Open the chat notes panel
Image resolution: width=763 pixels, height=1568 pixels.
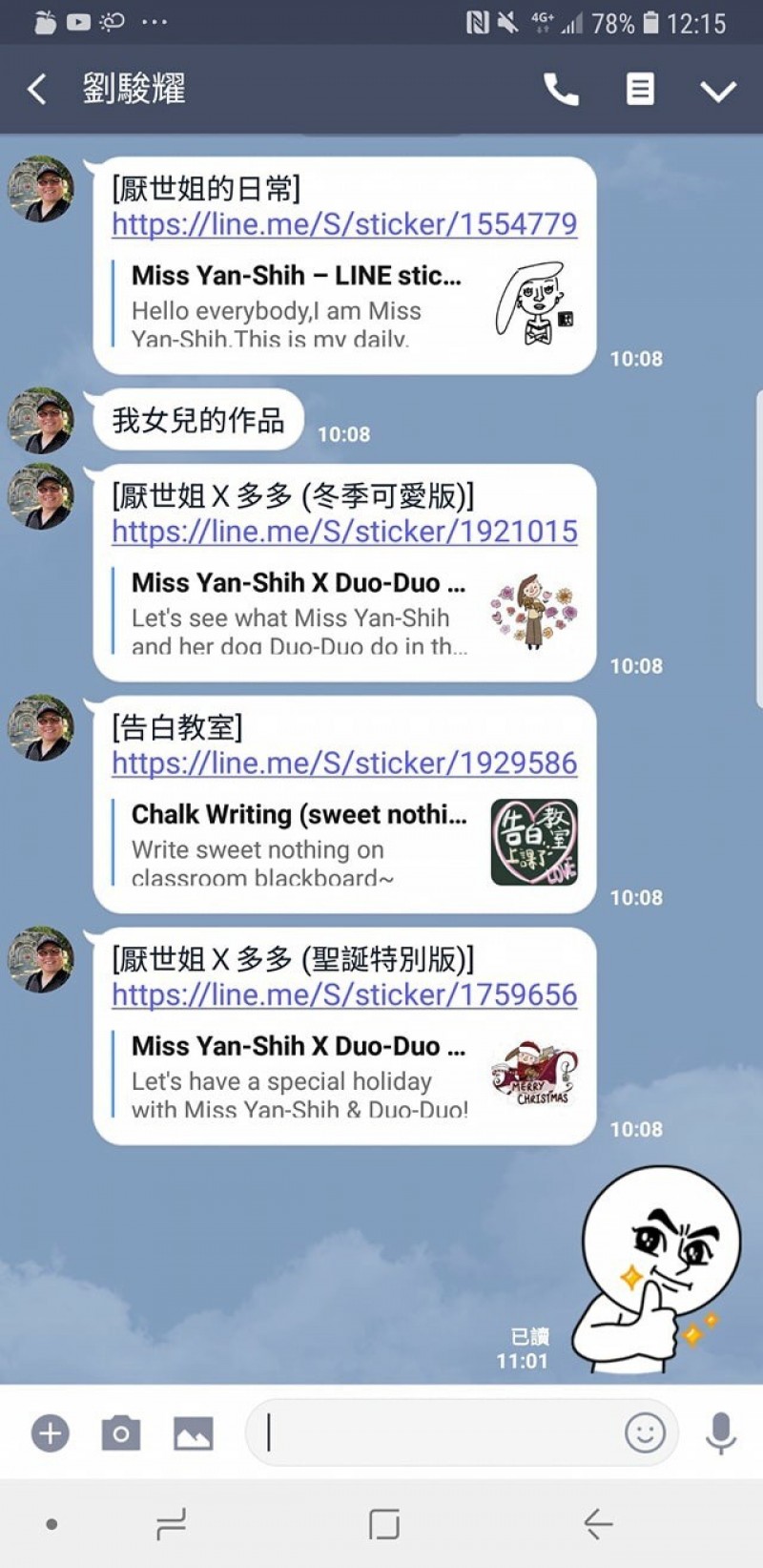[639, 89]
